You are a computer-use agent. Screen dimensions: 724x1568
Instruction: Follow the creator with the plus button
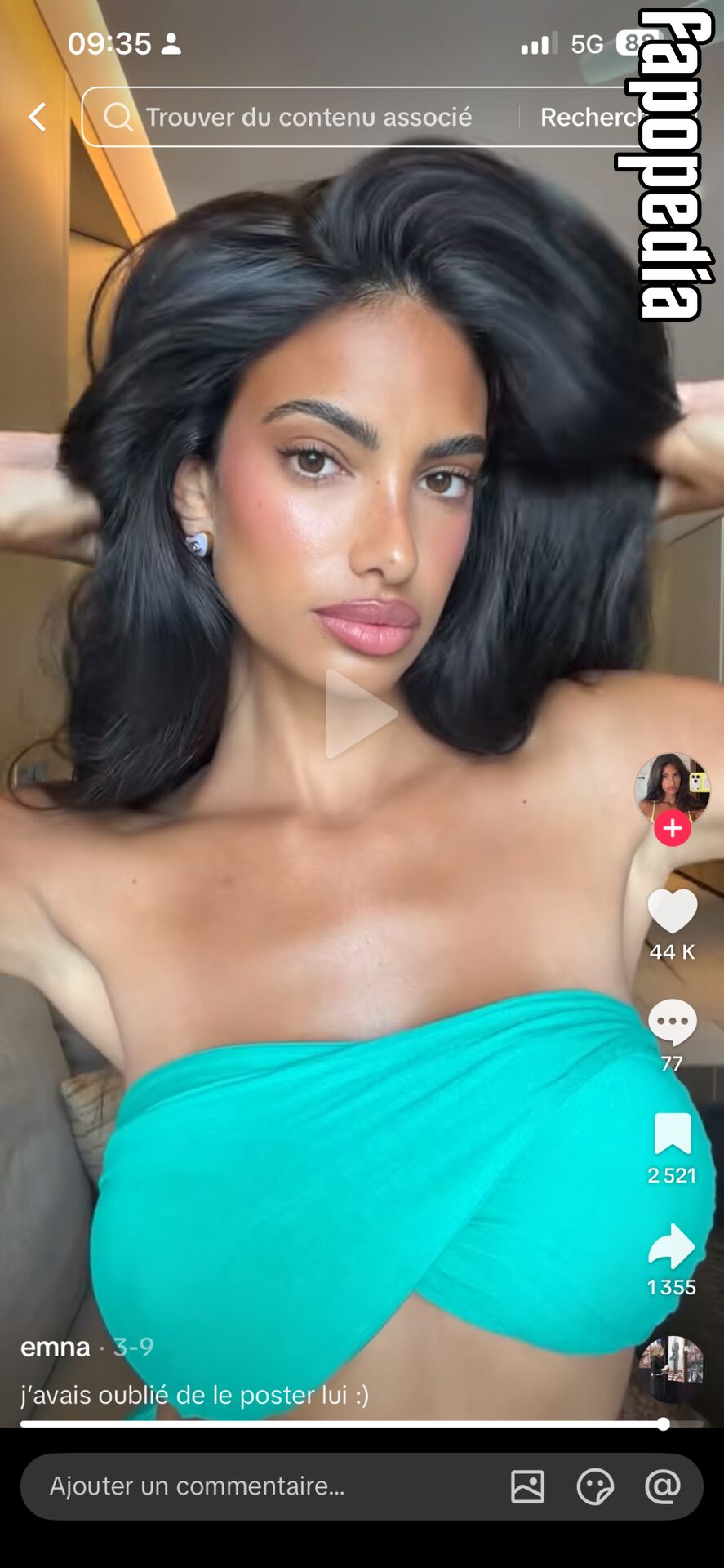pyautogui.click(x=672, y=828)
